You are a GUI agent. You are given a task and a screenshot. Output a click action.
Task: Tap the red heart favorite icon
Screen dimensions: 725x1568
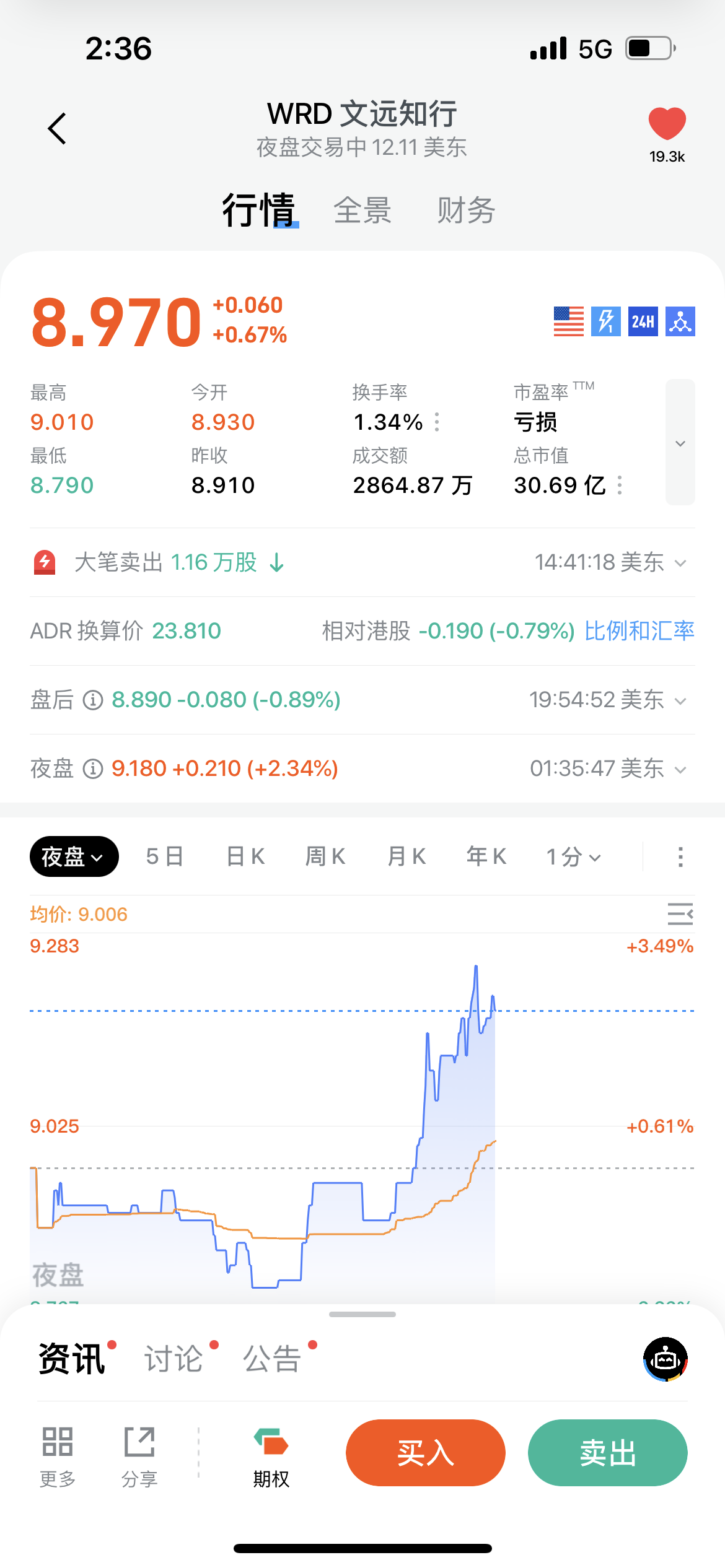coord(667,124)
